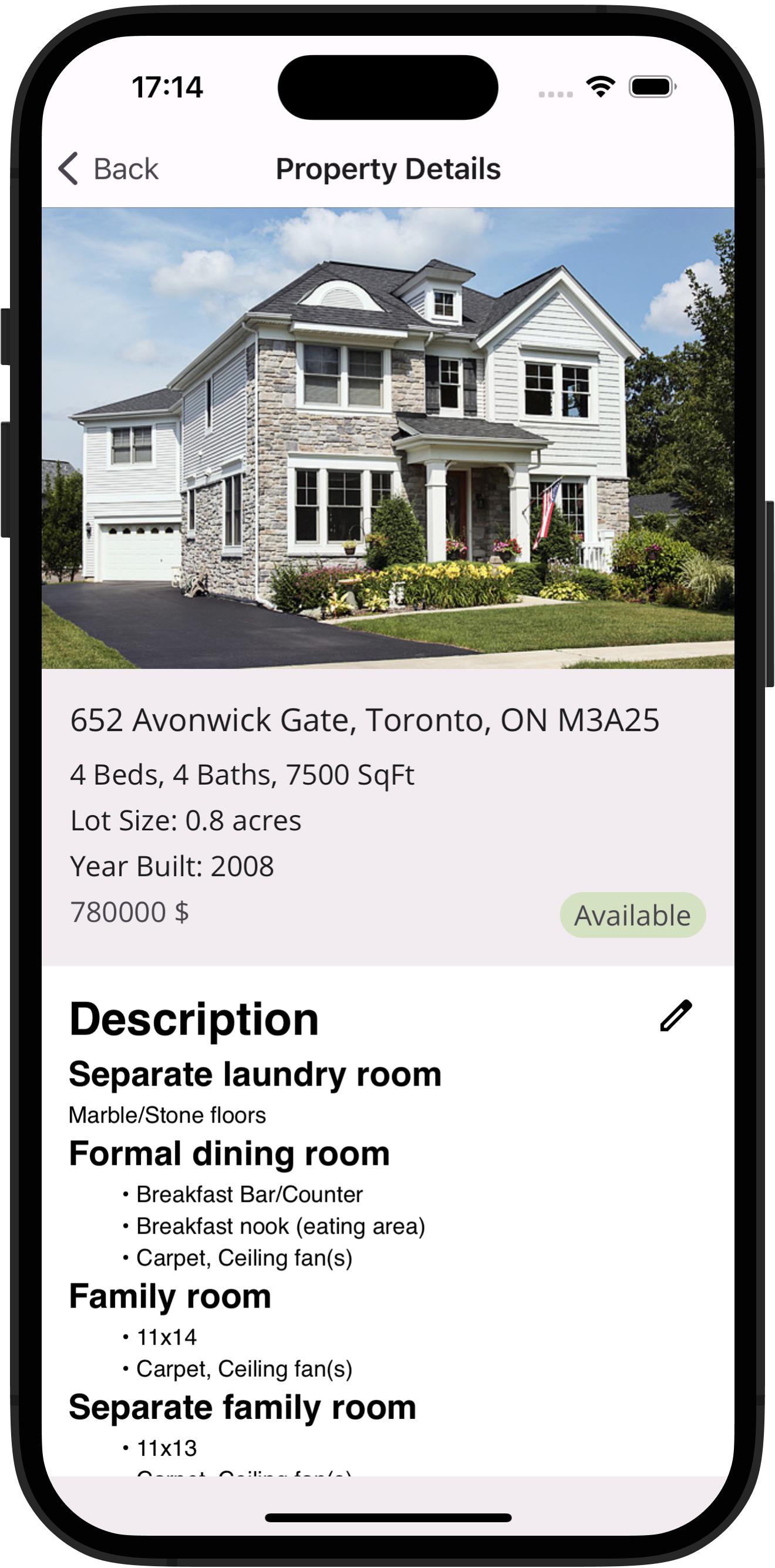Open the house photo
This screenshot has height=1568, width=775.
click(388, 438)
